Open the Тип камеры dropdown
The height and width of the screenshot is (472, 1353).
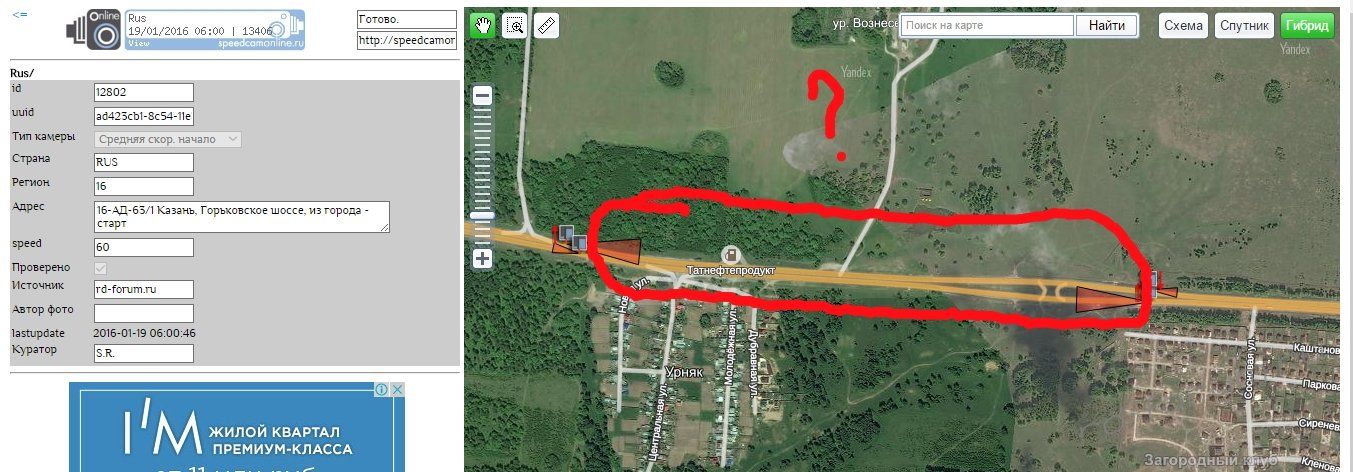(x=167, y=139)
